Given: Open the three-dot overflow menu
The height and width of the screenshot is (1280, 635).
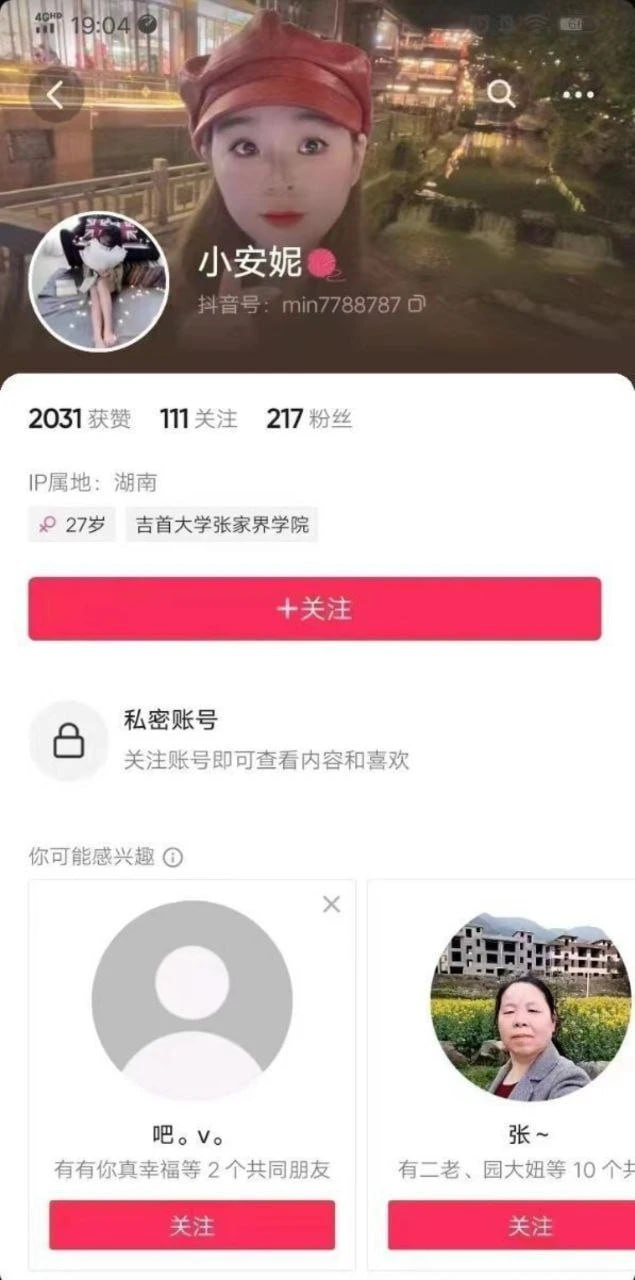Looking at the screenshot, I should pos(578,95).
